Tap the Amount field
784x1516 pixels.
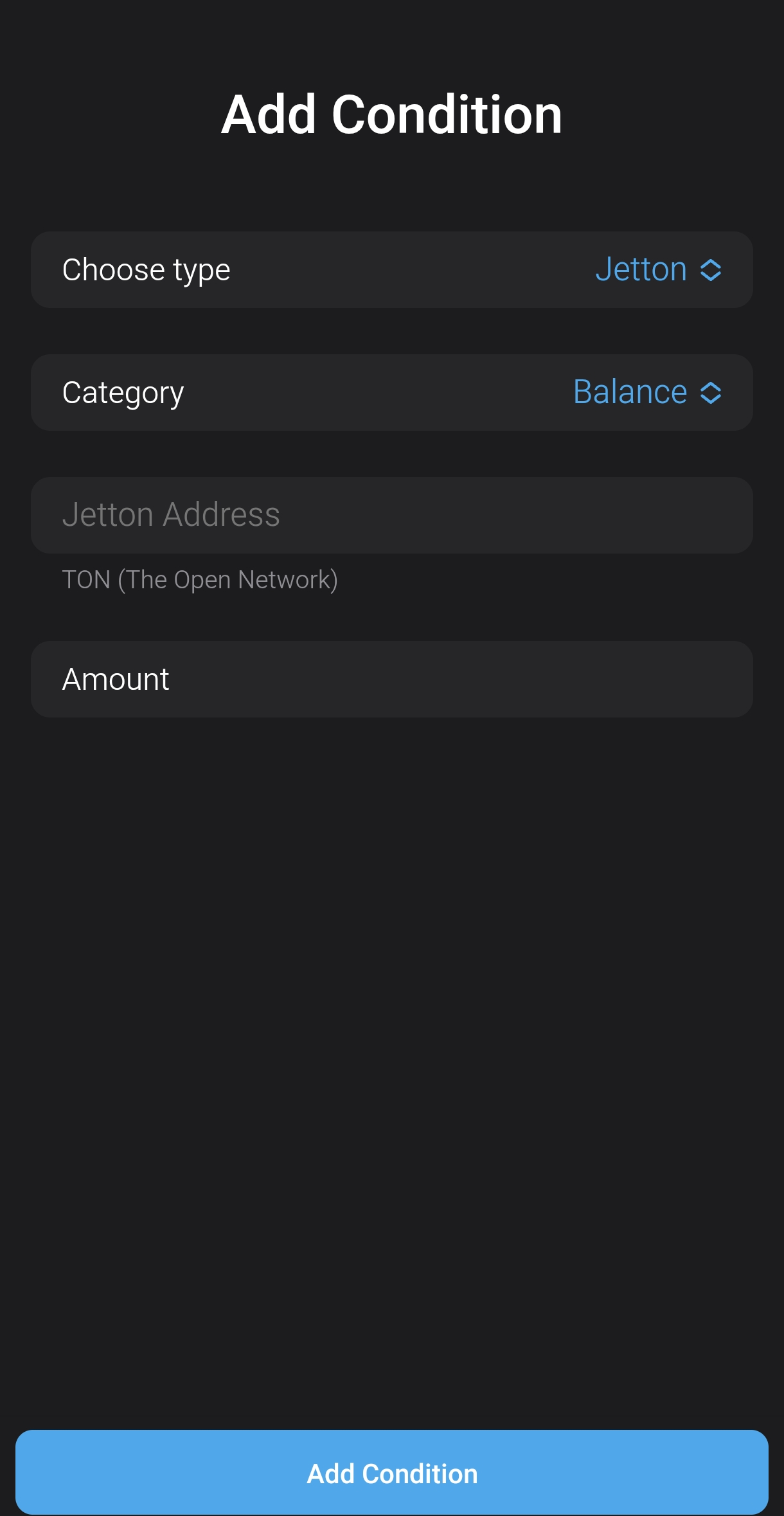(392, 678)
